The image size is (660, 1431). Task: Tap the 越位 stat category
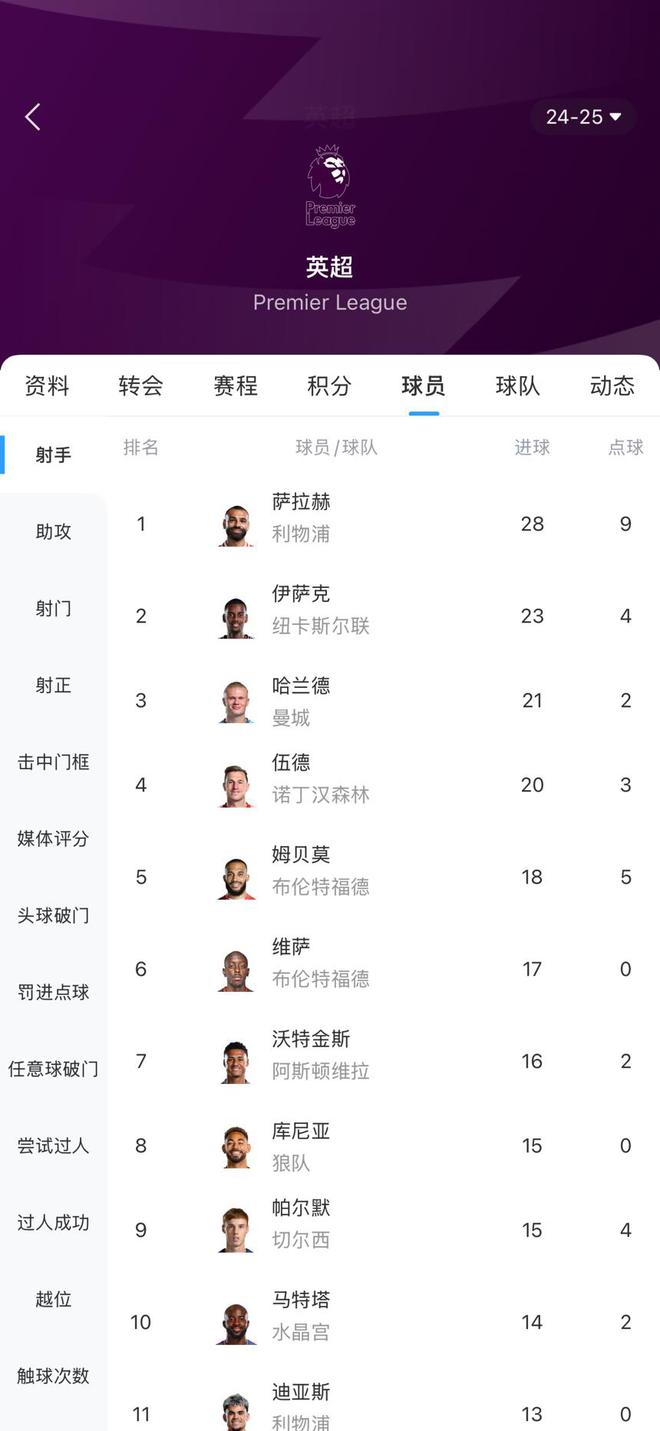point(54,1300)
